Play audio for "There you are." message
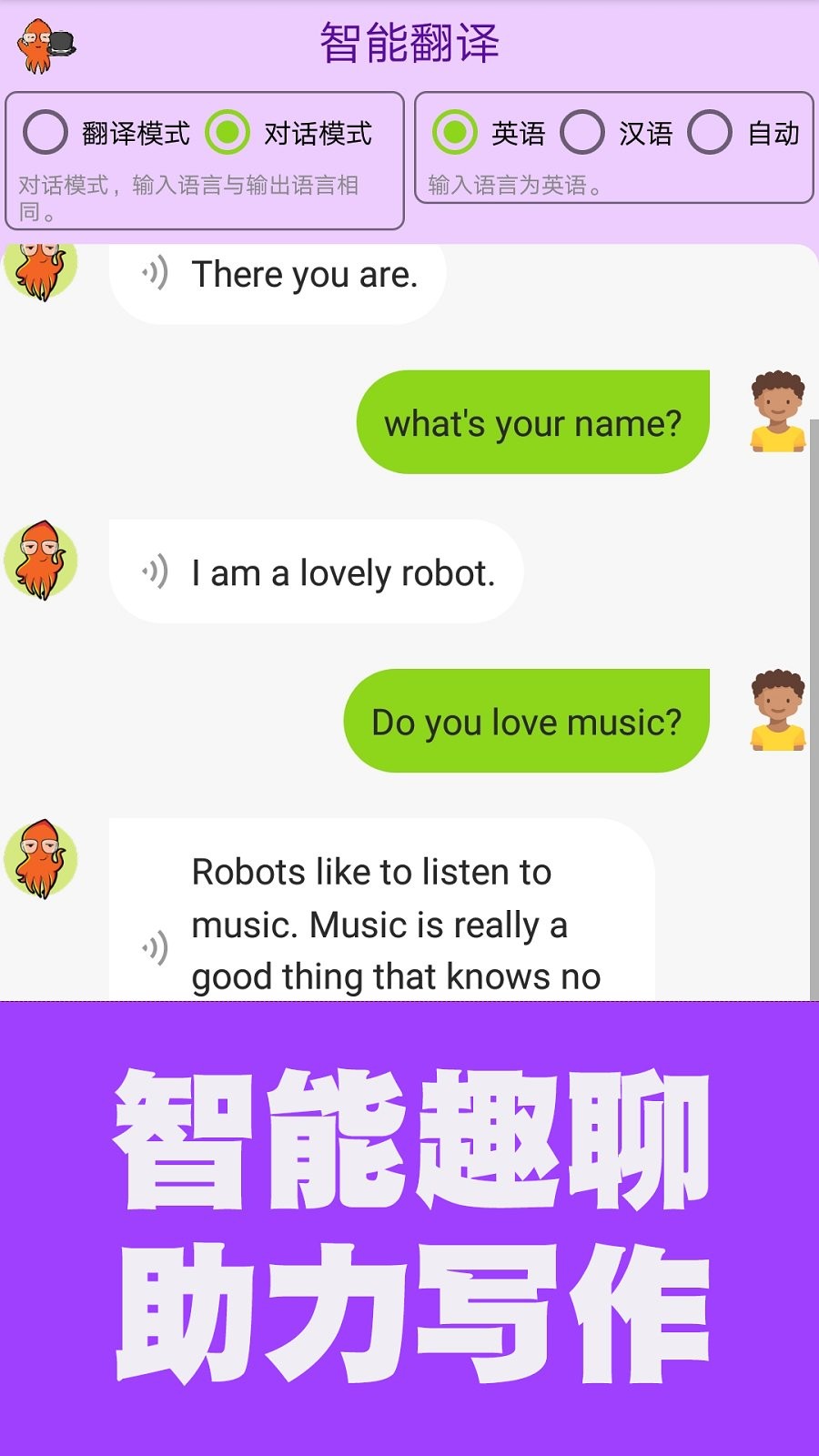This screenshot has width=819, height=1456. [157, 273]
